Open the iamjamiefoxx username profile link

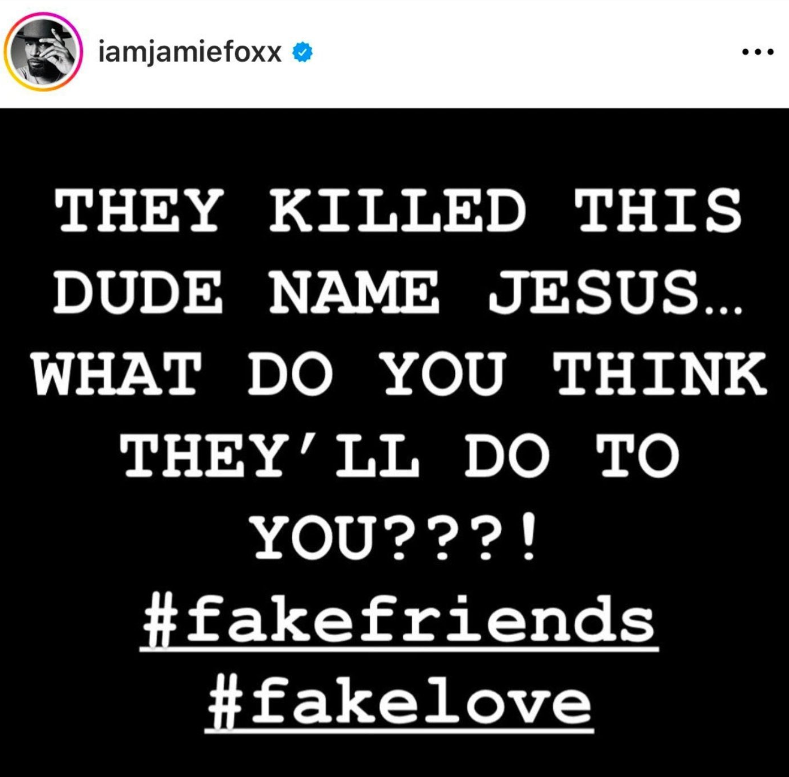[191, 53]
